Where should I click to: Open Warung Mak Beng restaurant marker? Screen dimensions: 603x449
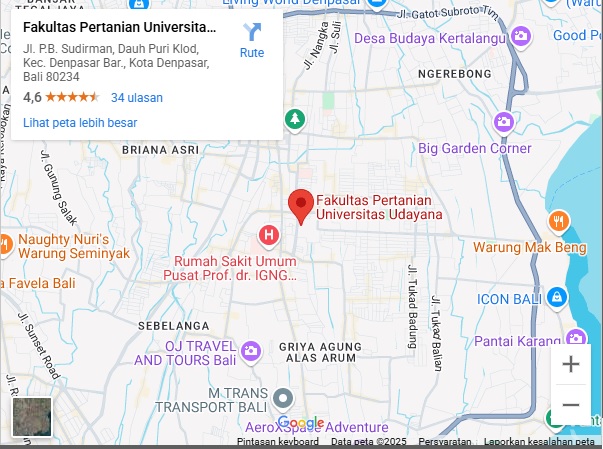point(558,222)
